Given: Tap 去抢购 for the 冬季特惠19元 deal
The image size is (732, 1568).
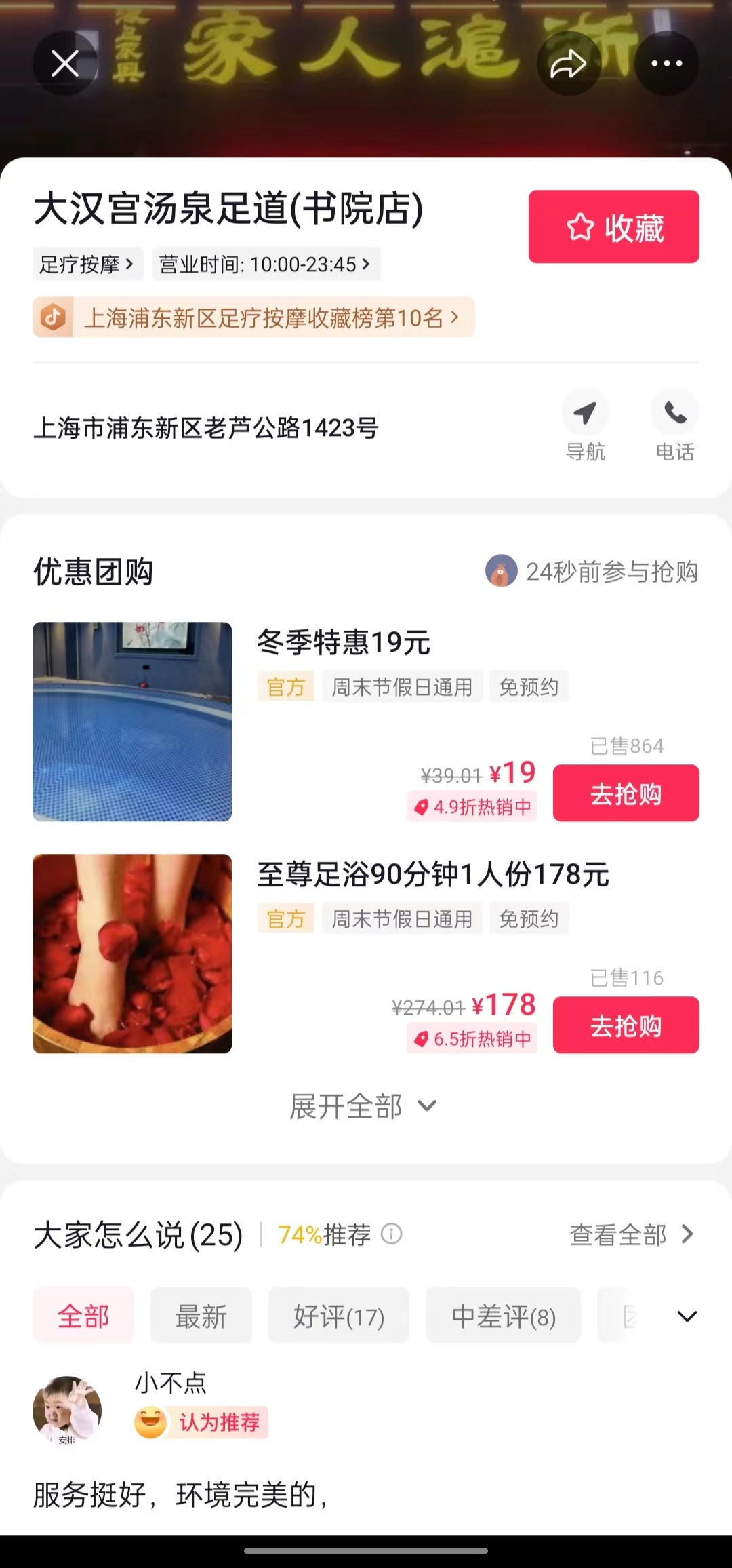Looking at the screenshot, I should pyautogui.click(x=626, y=793).
